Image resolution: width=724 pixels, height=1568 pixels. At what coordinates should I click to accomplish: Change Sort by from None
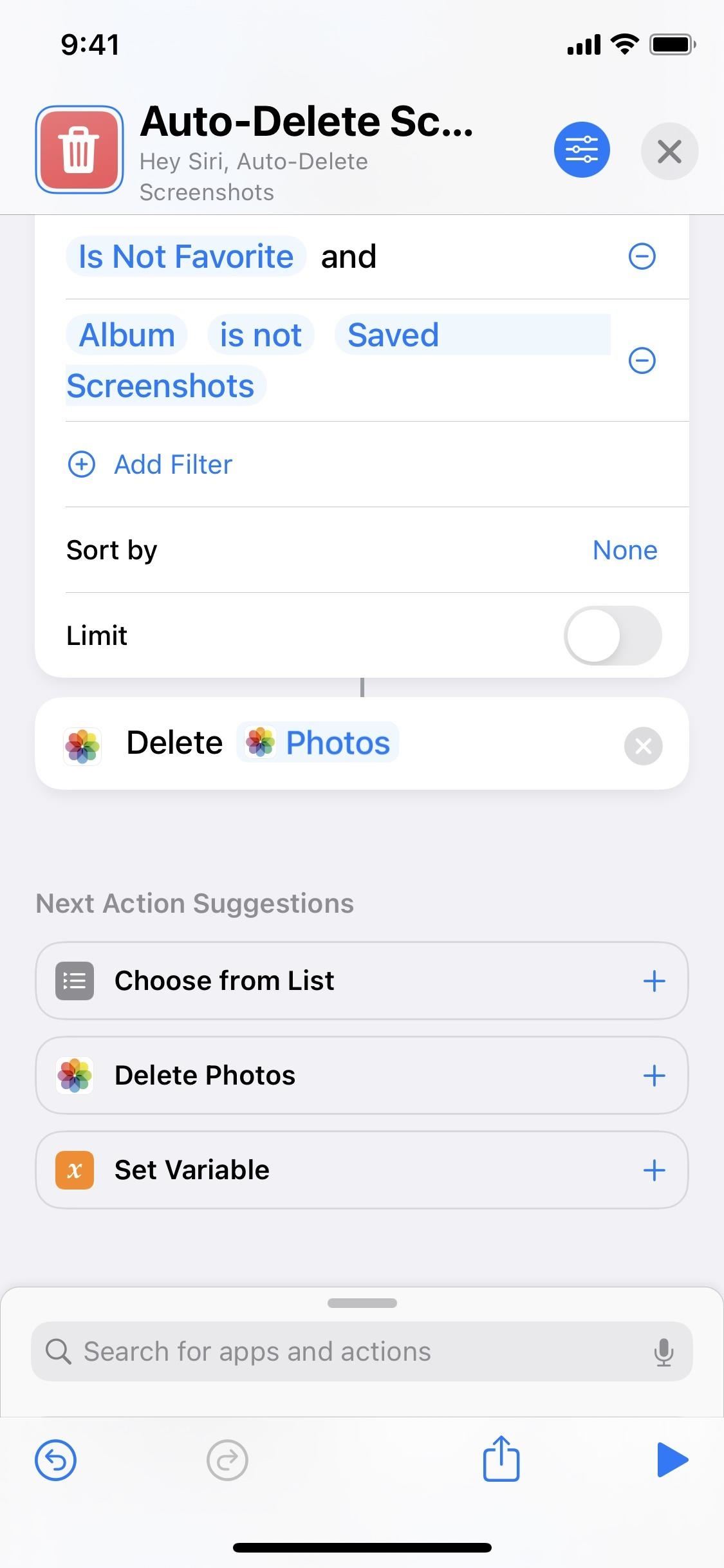(x=624, y=550)
